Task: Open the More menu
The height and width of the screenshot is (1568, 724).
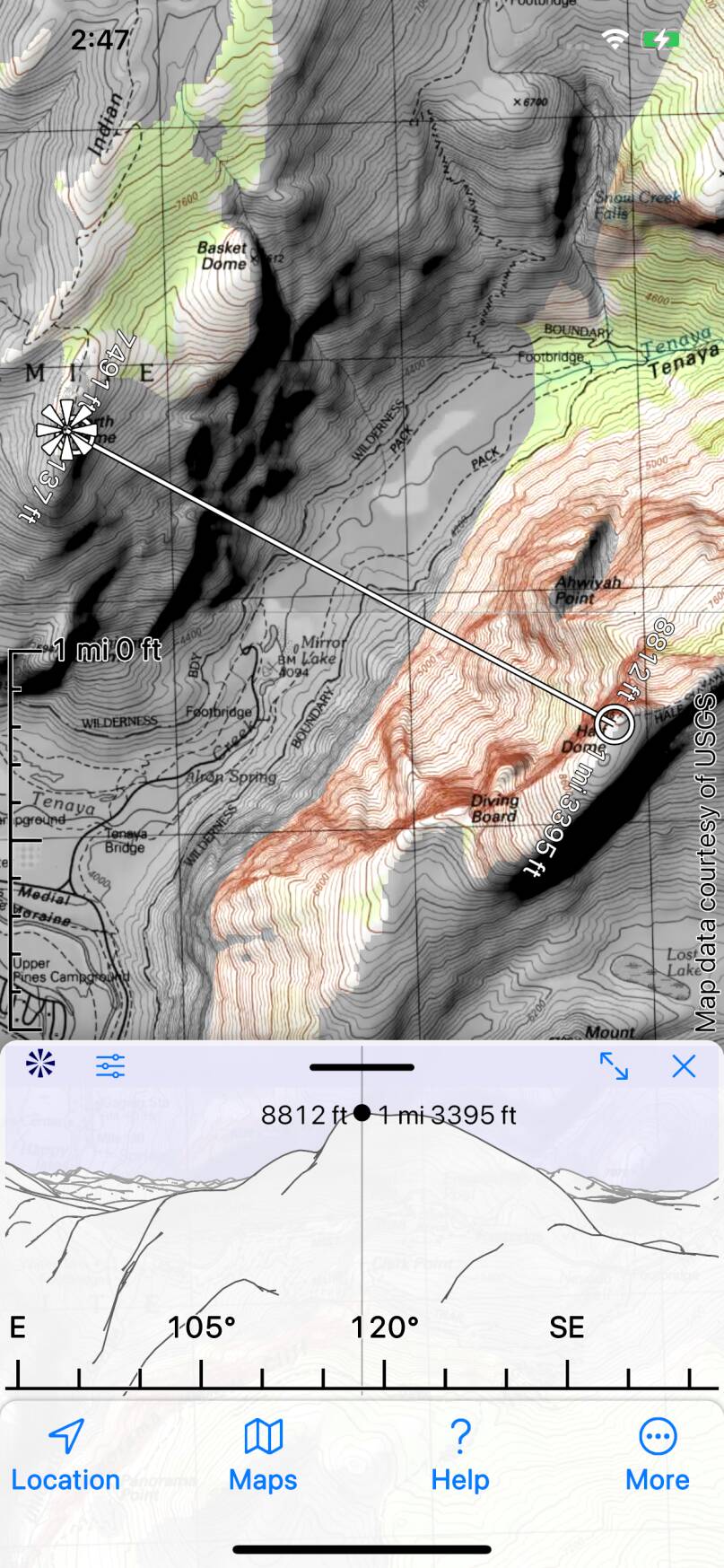Action: (658, 1455)
